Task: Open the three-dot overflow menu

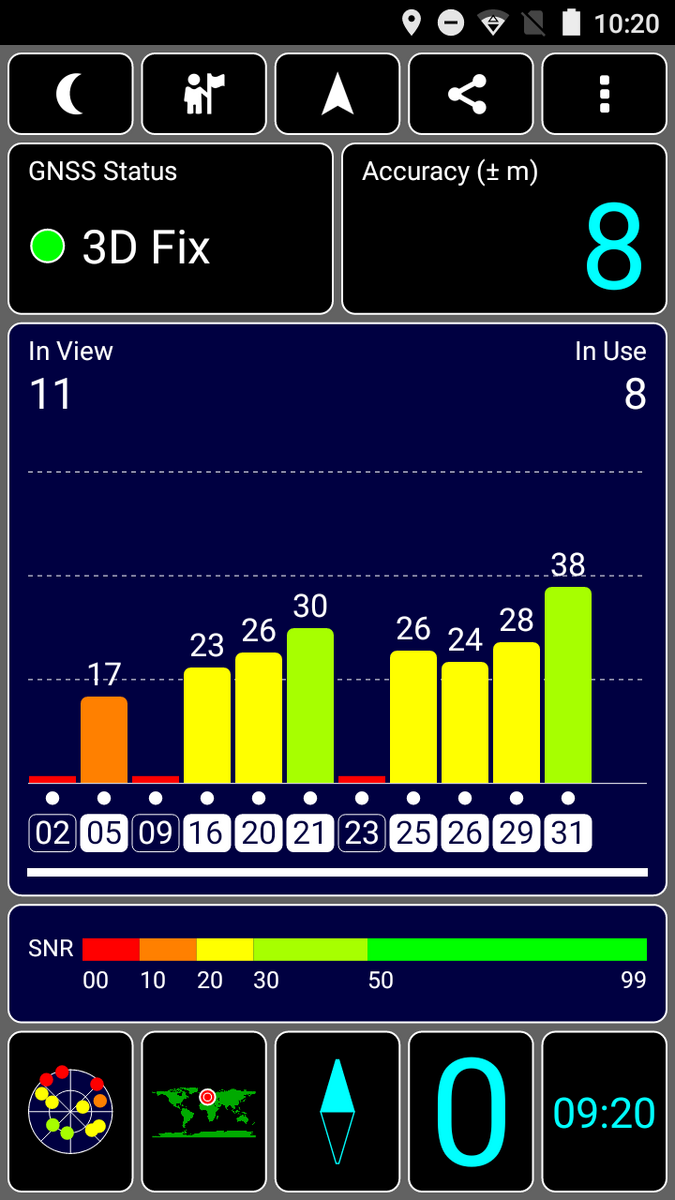Action: pos(604,94)
